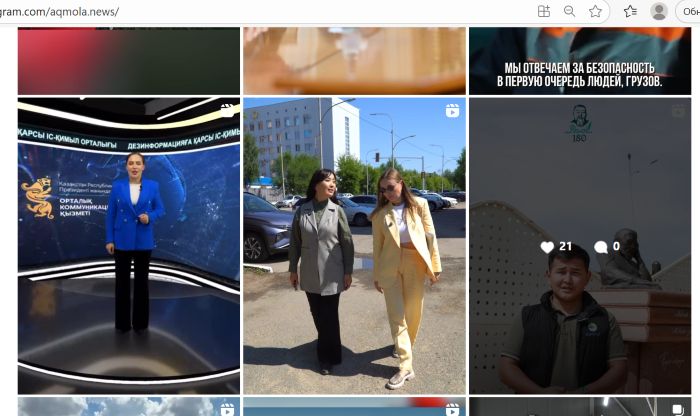Bookmark this page with the star icon
Screen dimensions: 700x416
click(x=596, y=11)
